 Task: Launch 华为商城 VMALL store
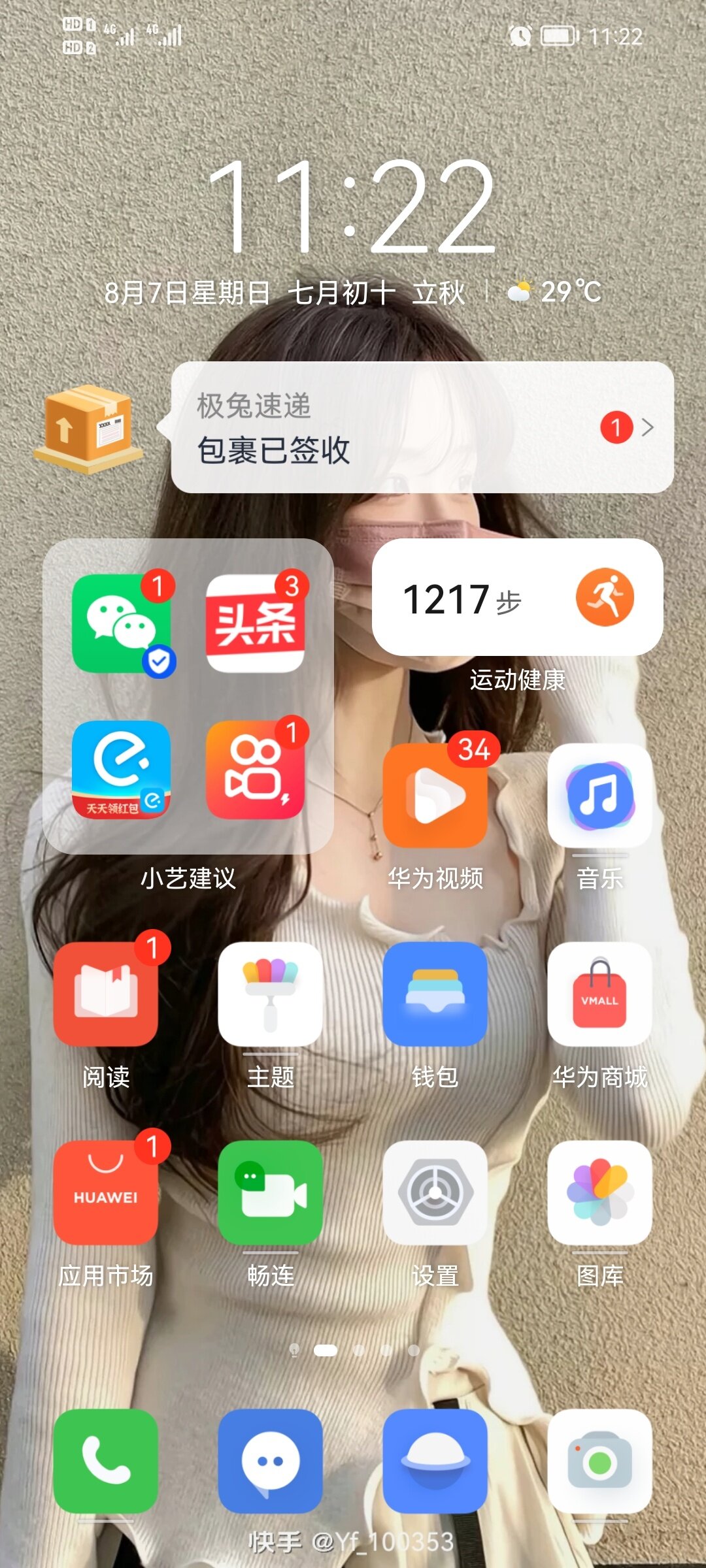point(600,994)
